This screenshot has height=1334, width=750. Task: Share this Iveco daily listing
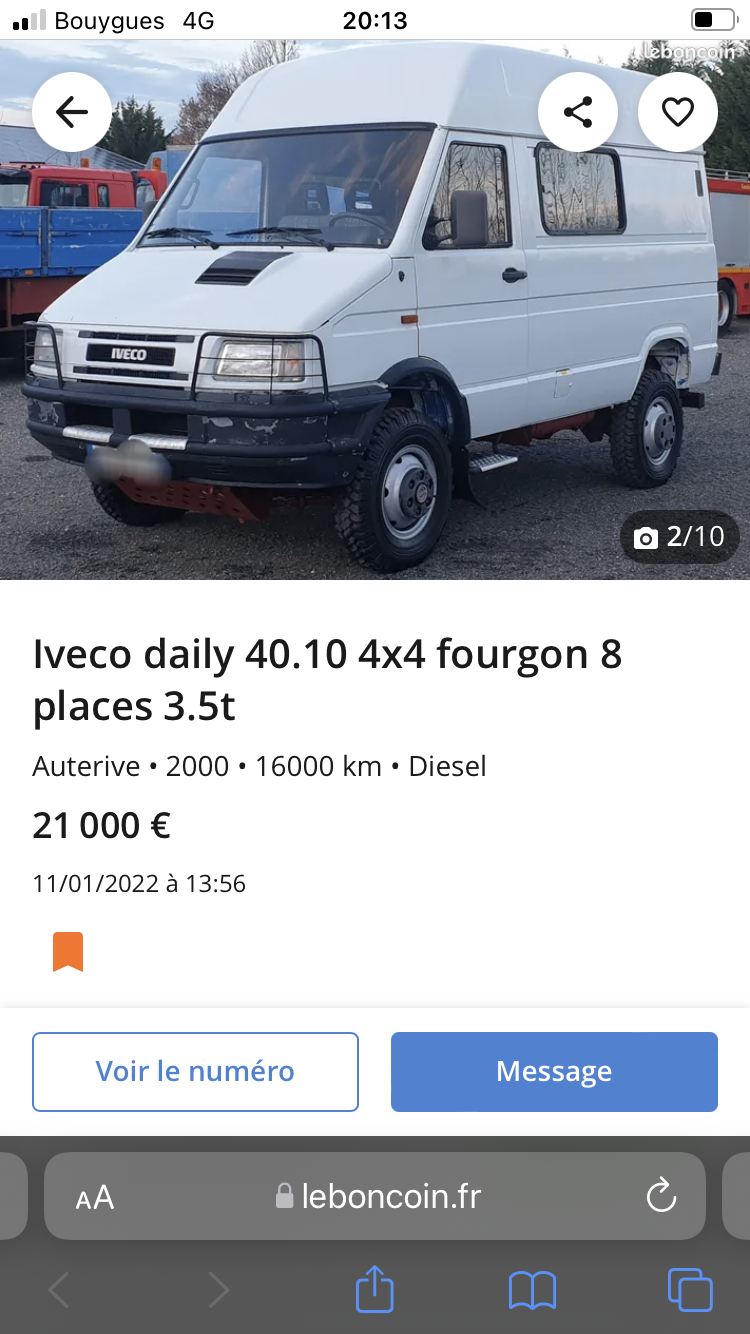[x=578, y=112]
